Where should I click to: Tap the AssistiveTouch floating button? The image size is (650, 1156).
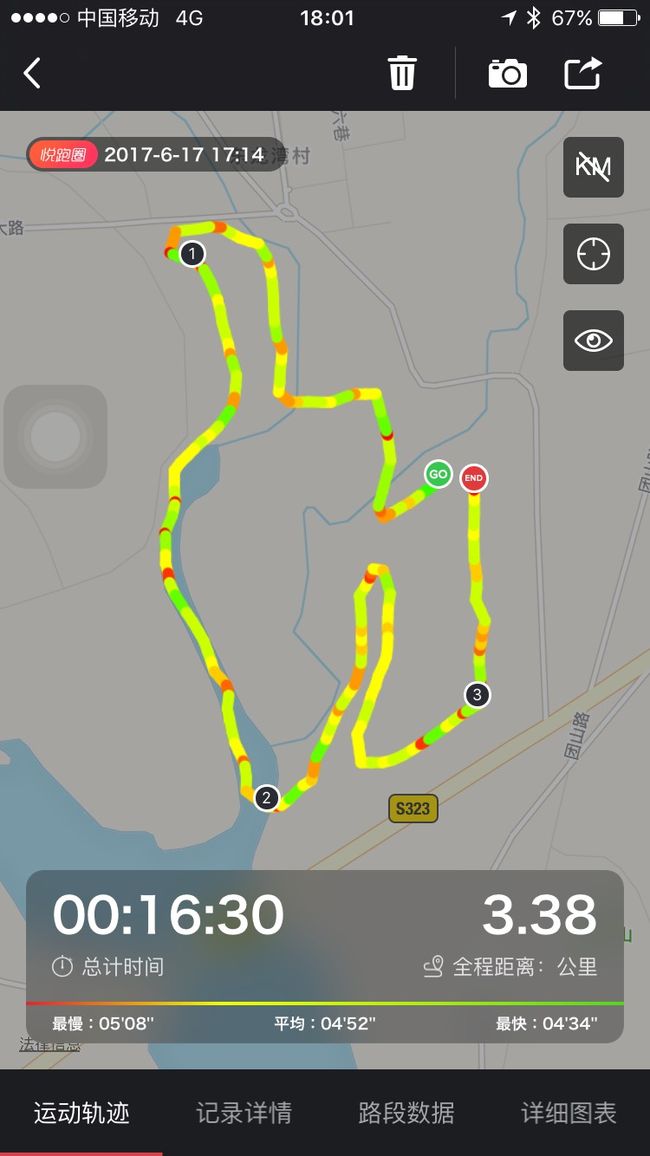[x=55, y=436]
